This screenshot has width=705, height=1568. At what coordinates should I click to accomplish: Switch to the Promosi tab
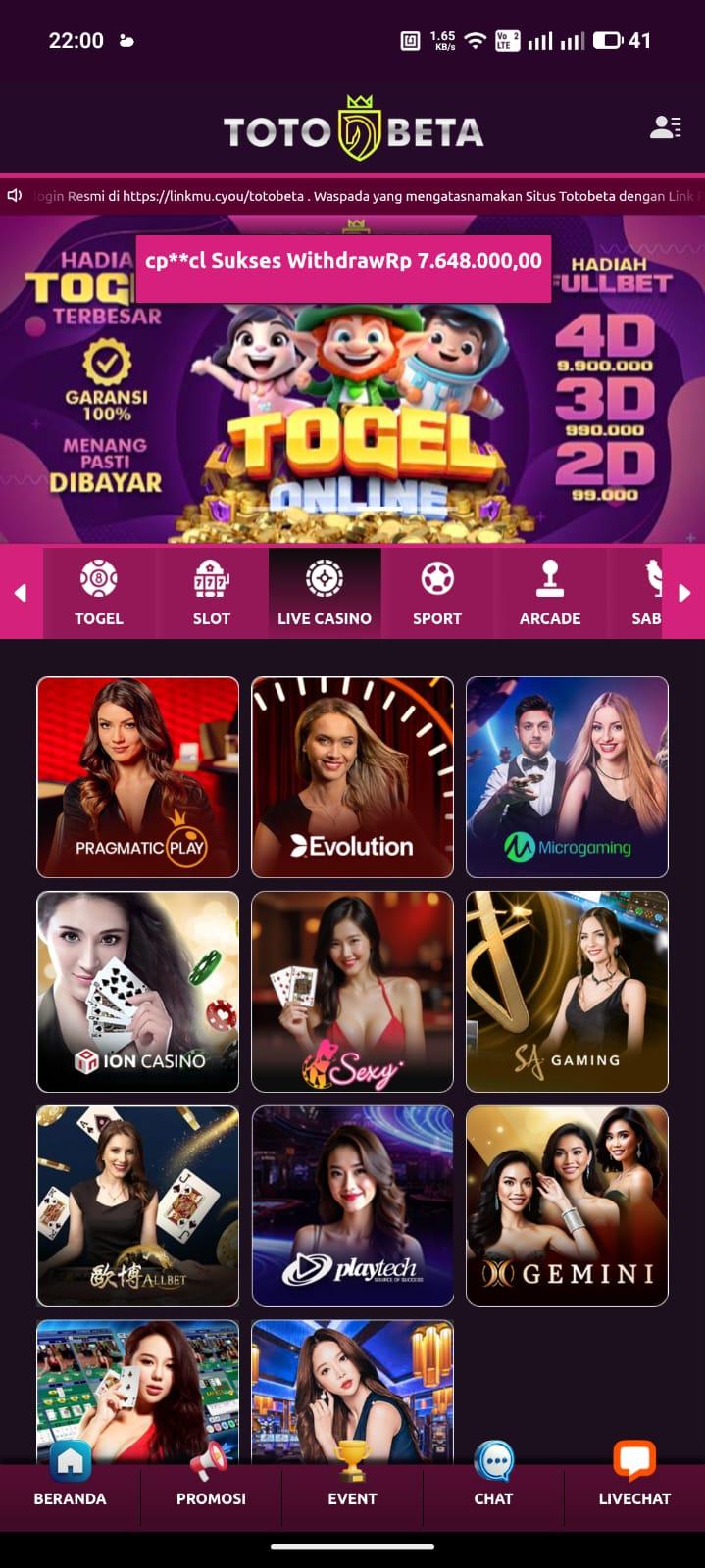coord(211,1478)
